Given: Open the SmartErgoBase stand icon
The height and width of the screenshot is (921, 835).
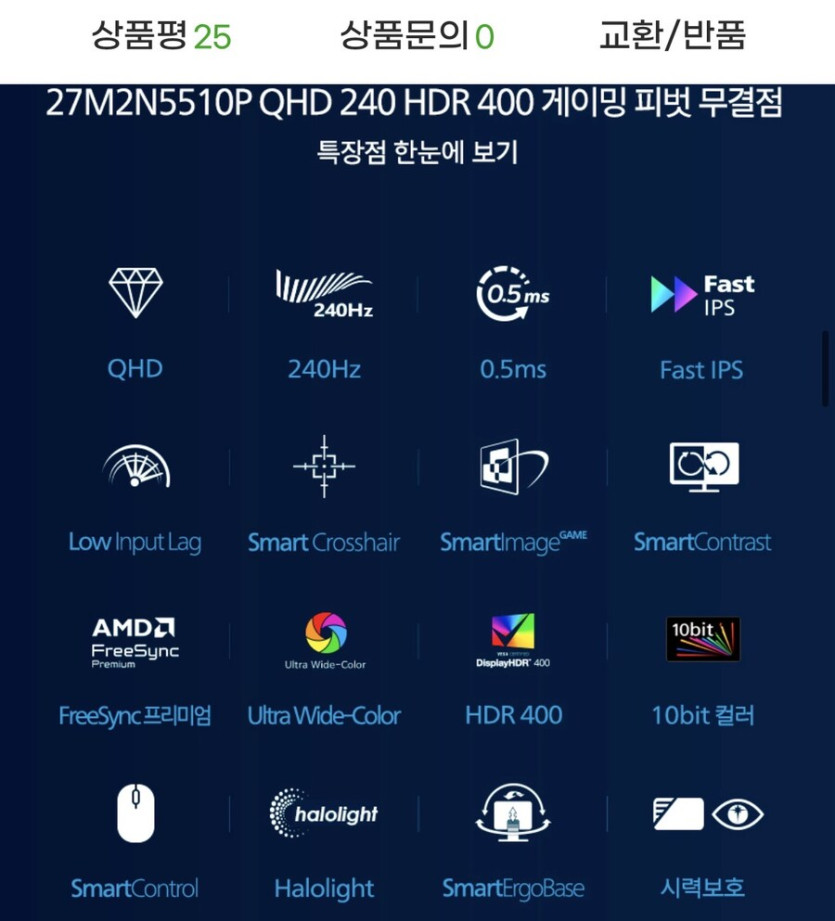Looking at the screenshot, I should [513, 812].
